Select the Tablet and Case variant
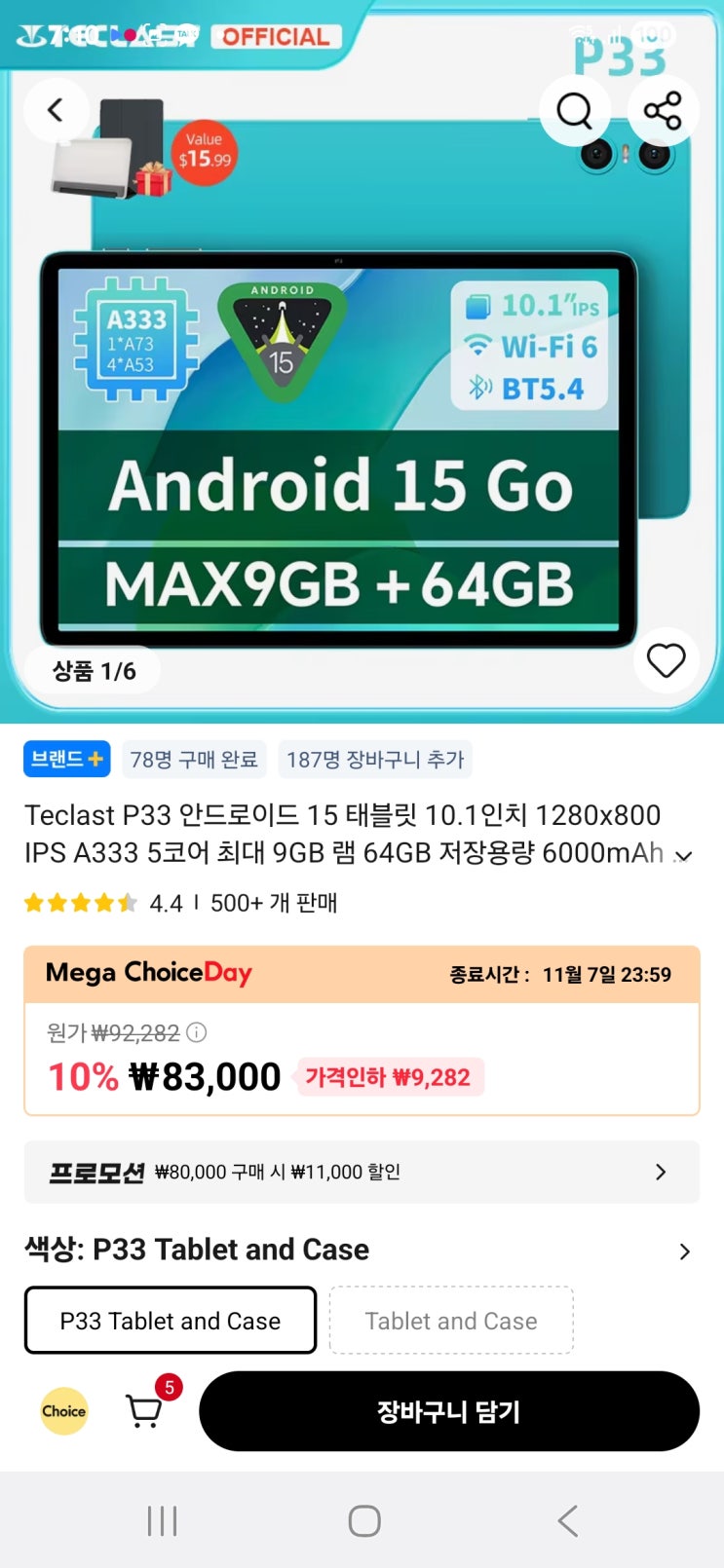The height and width of the screenshot is (1568, 724). (451, 1321)
